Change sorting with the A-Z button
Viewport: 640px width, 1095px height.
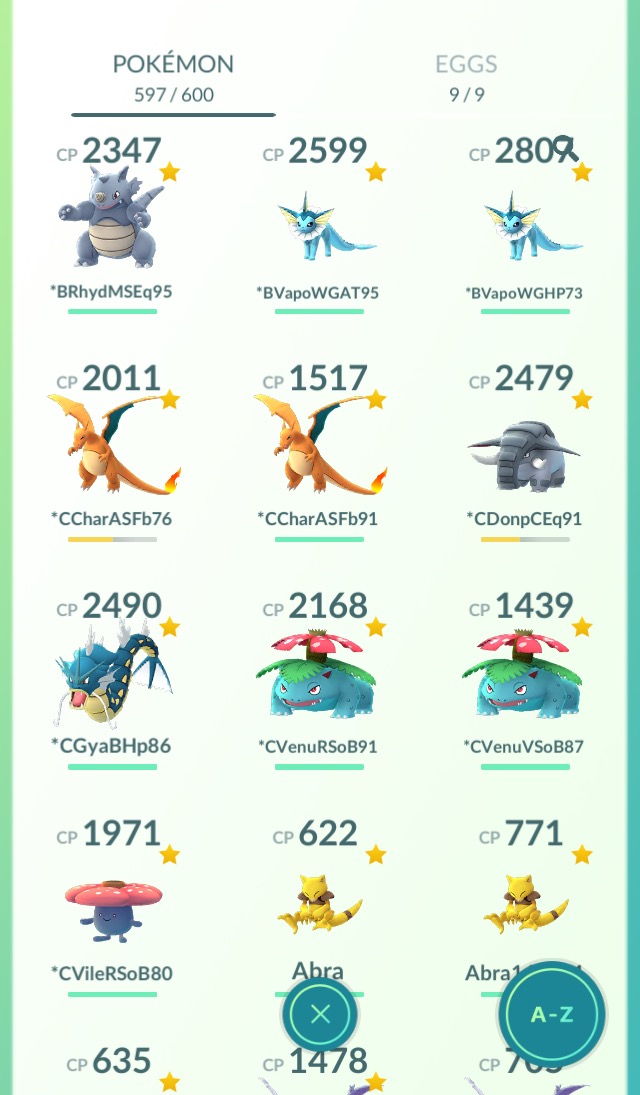click(x=552, y=1014)
